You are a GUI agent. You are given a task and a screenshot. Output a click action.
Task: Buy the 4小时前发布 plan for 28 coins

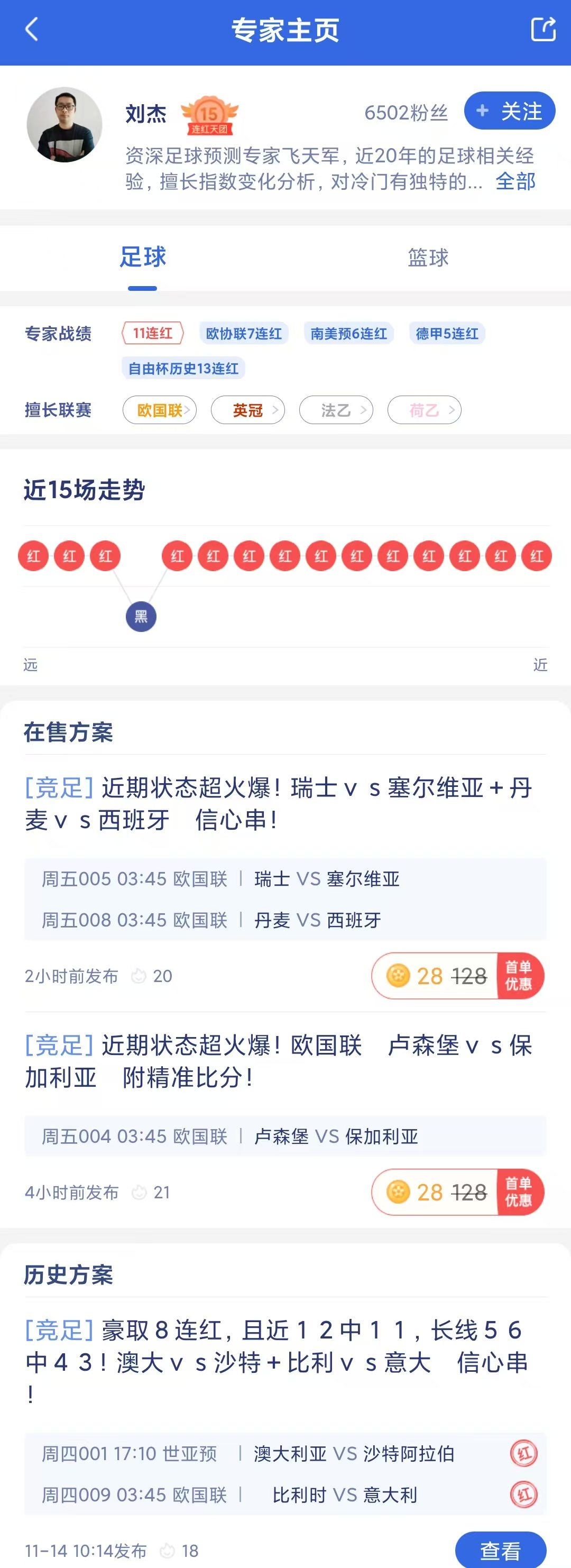(457, 1192)
